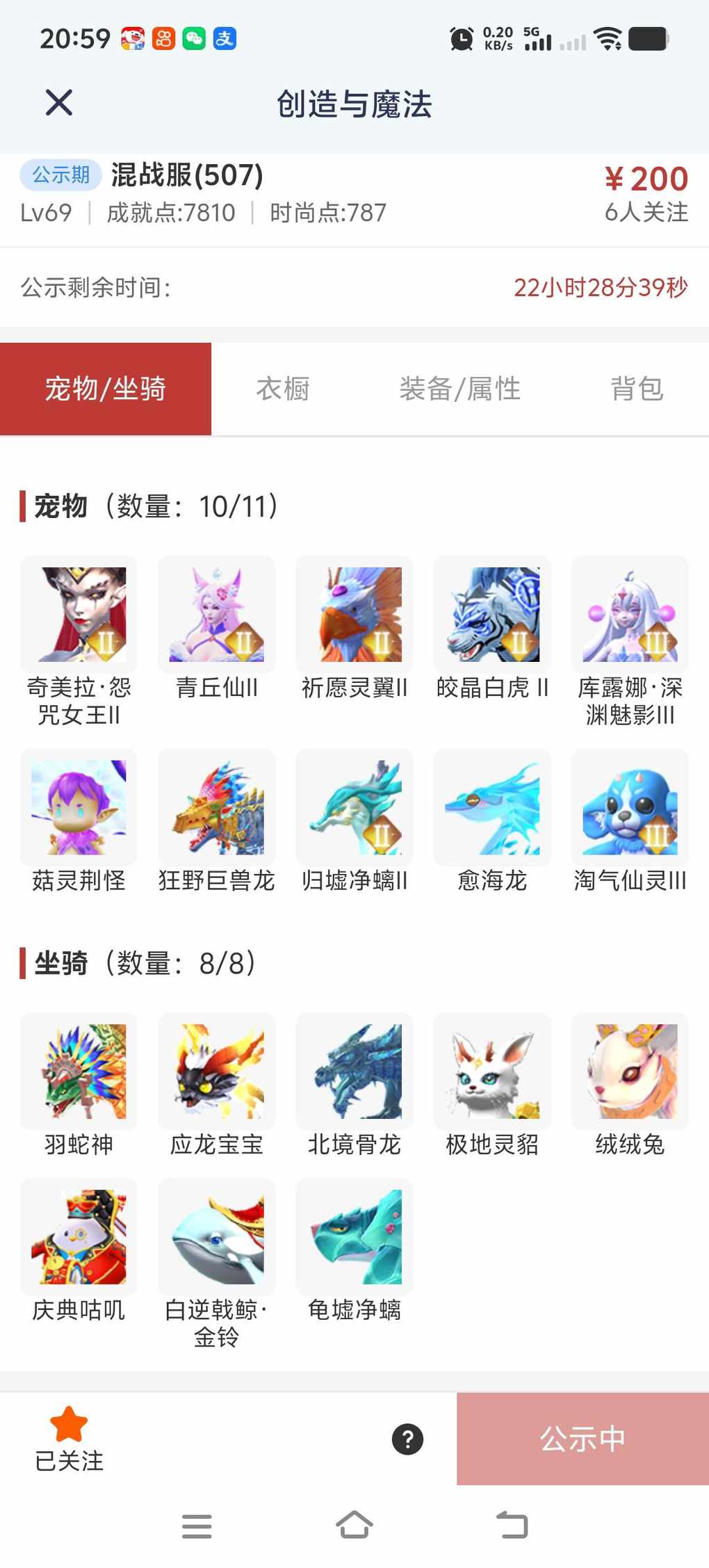Open the 背包 tab
Viewport: 709px width, 1568px height.
tap(636, 389)
